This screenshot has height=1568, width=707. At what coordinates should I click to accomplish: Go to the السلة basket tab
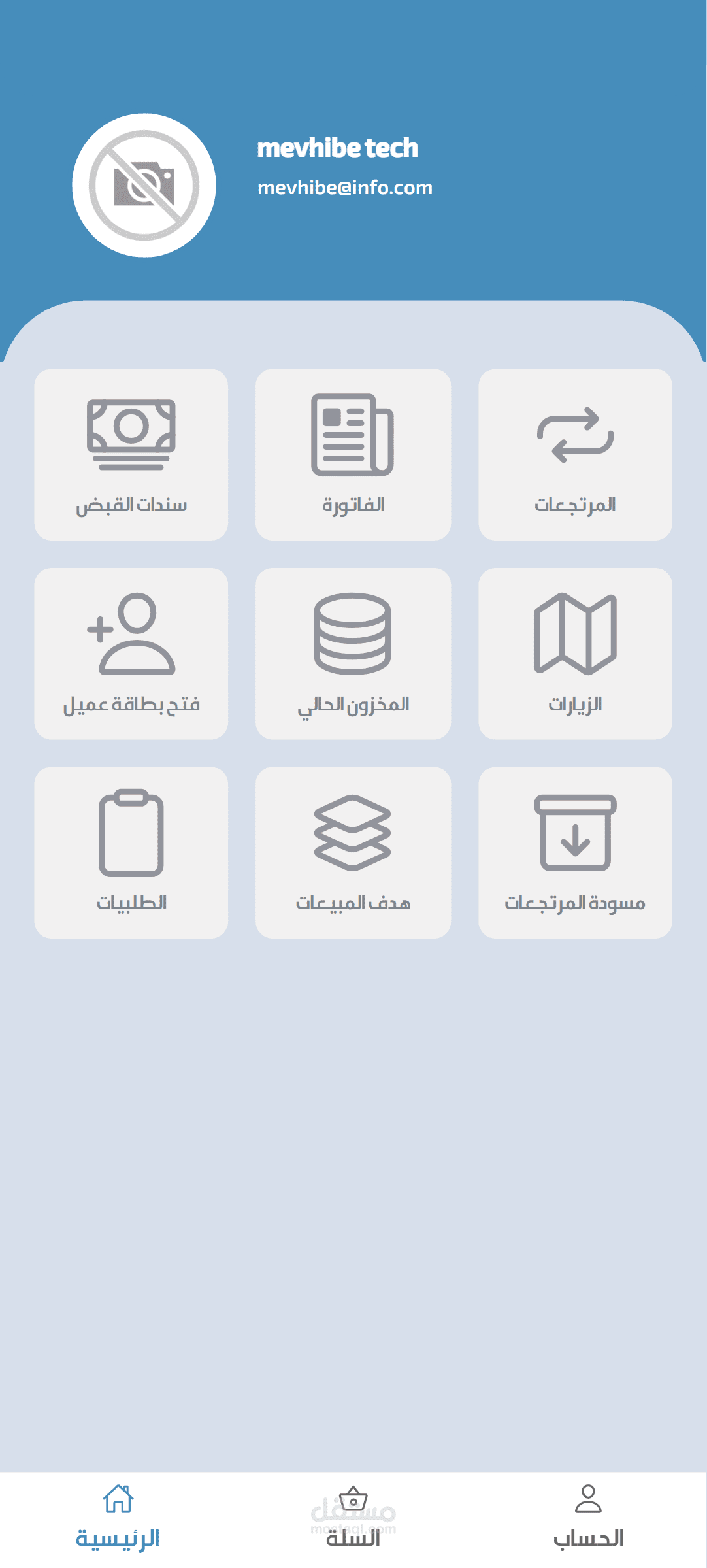[353, 1518]
